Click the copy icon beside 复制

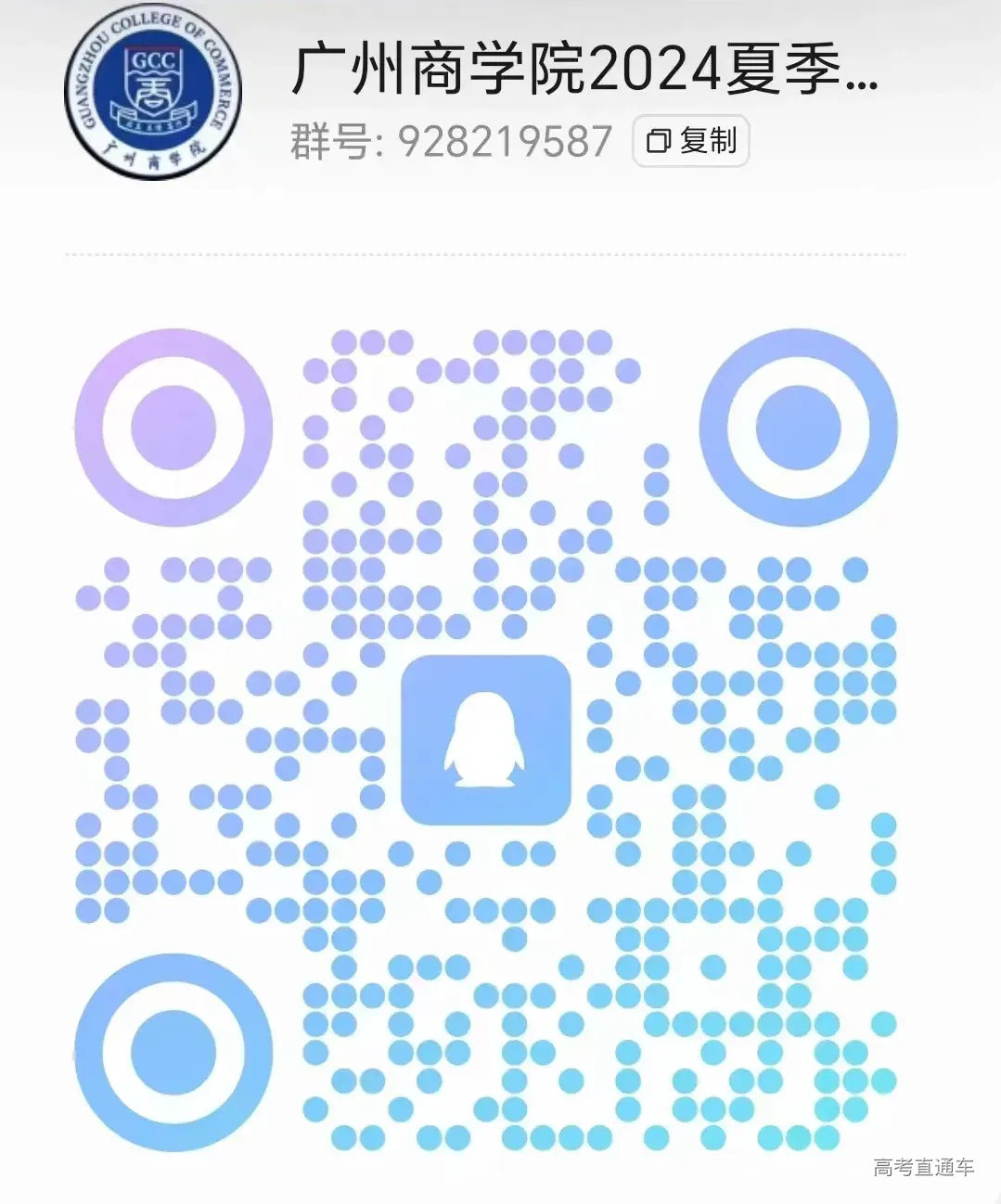tap(661, 141)
